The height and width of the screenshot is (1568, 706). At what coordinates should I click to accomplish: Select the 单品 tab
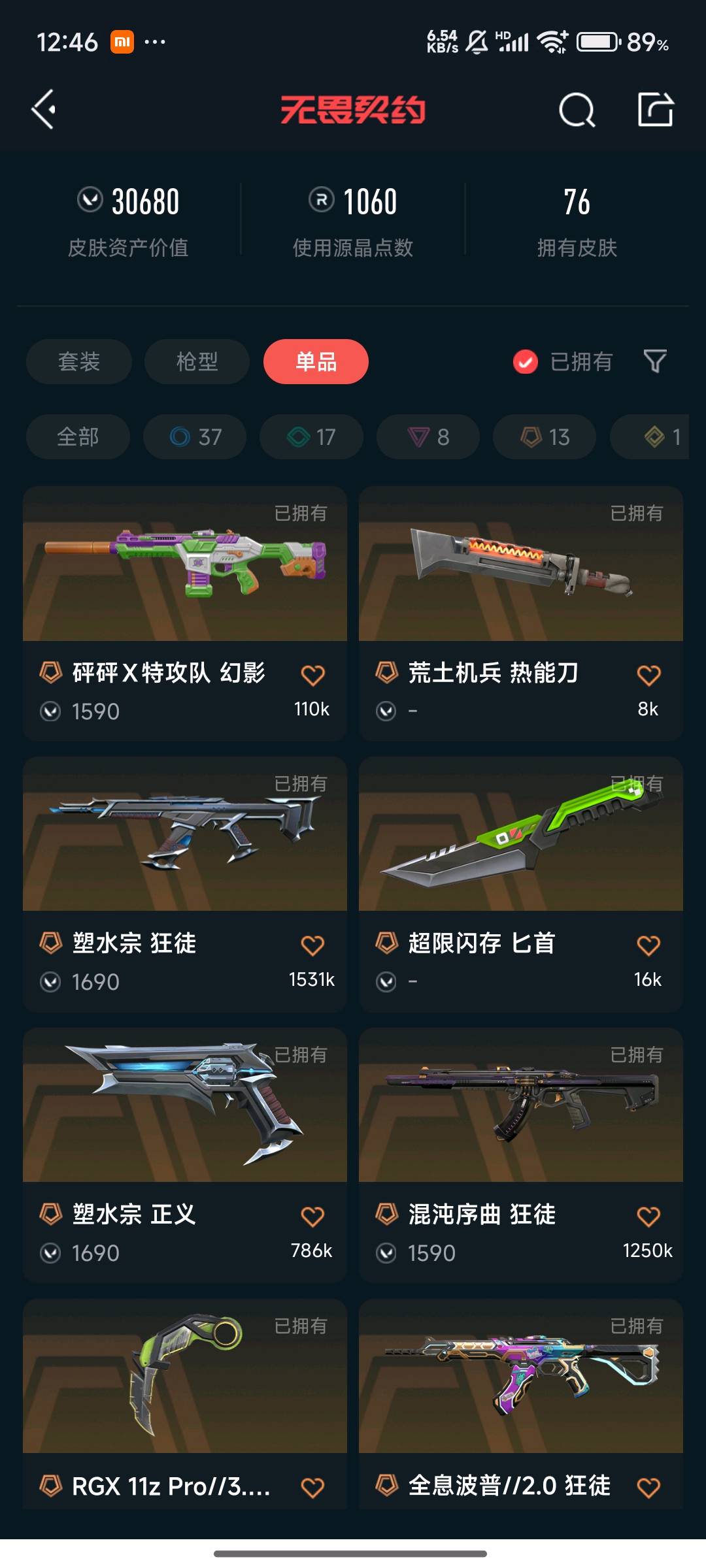316,361
